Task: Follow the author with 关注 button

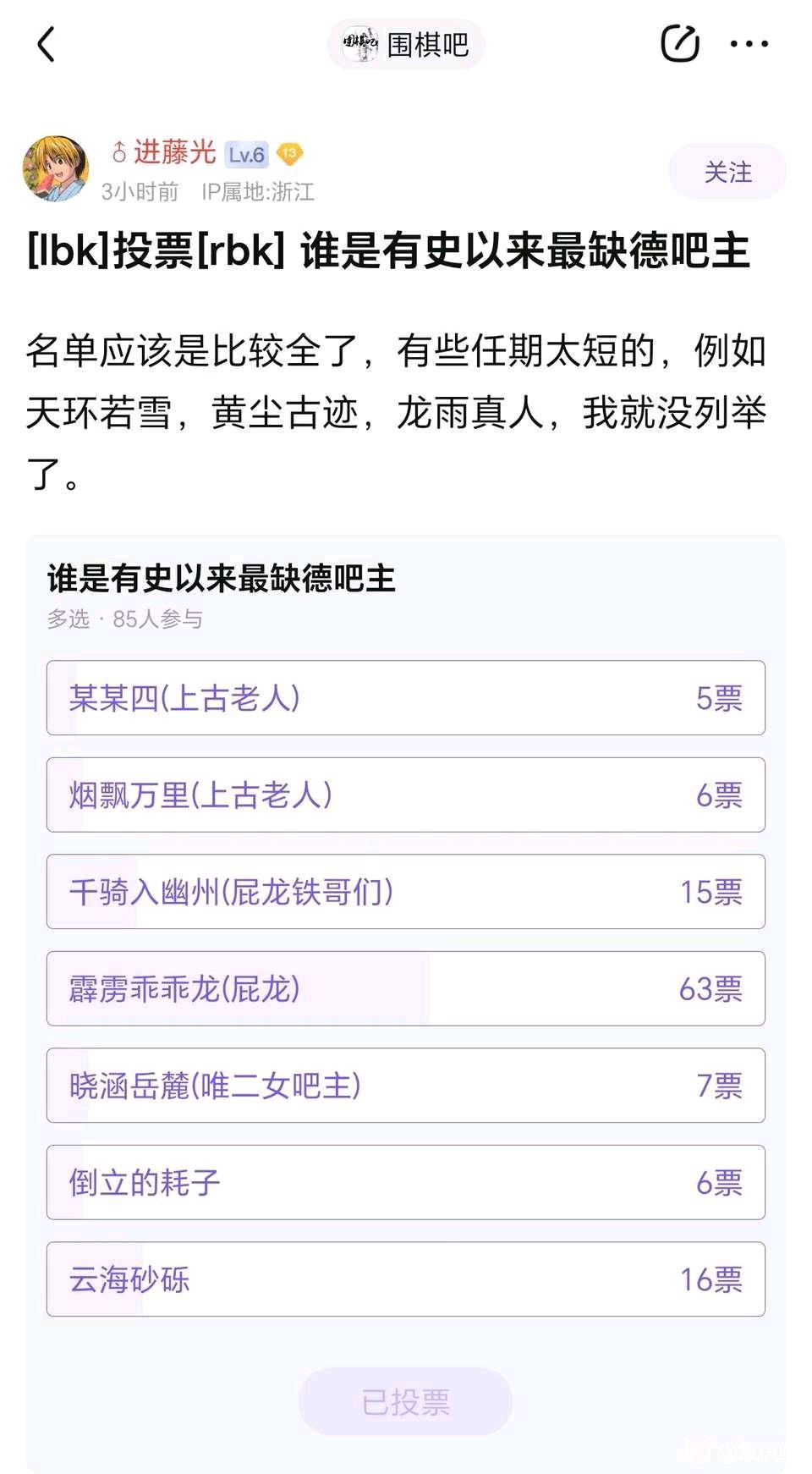Action: 727,172
